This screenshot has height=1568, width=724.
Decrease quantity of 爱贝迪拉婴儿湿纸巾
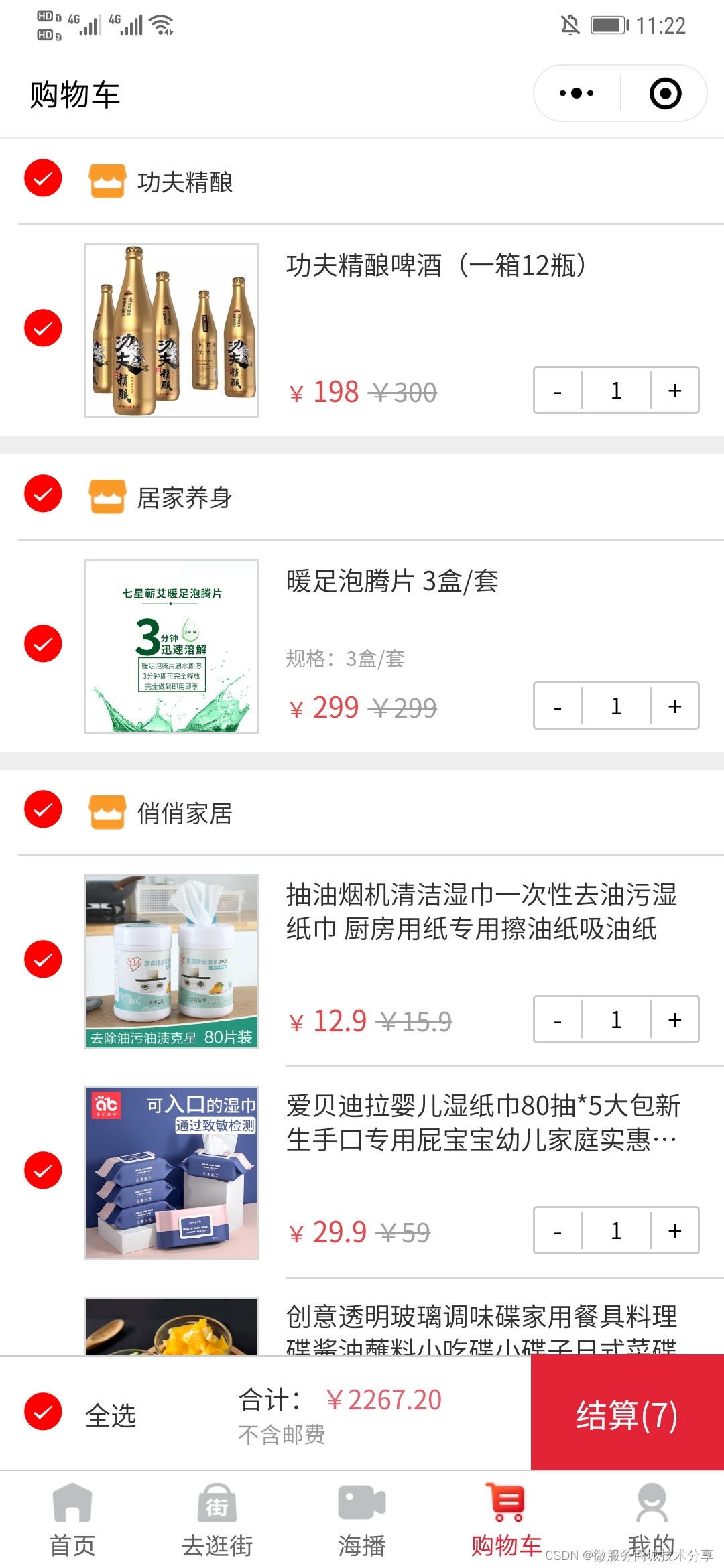pos(558,1230)
